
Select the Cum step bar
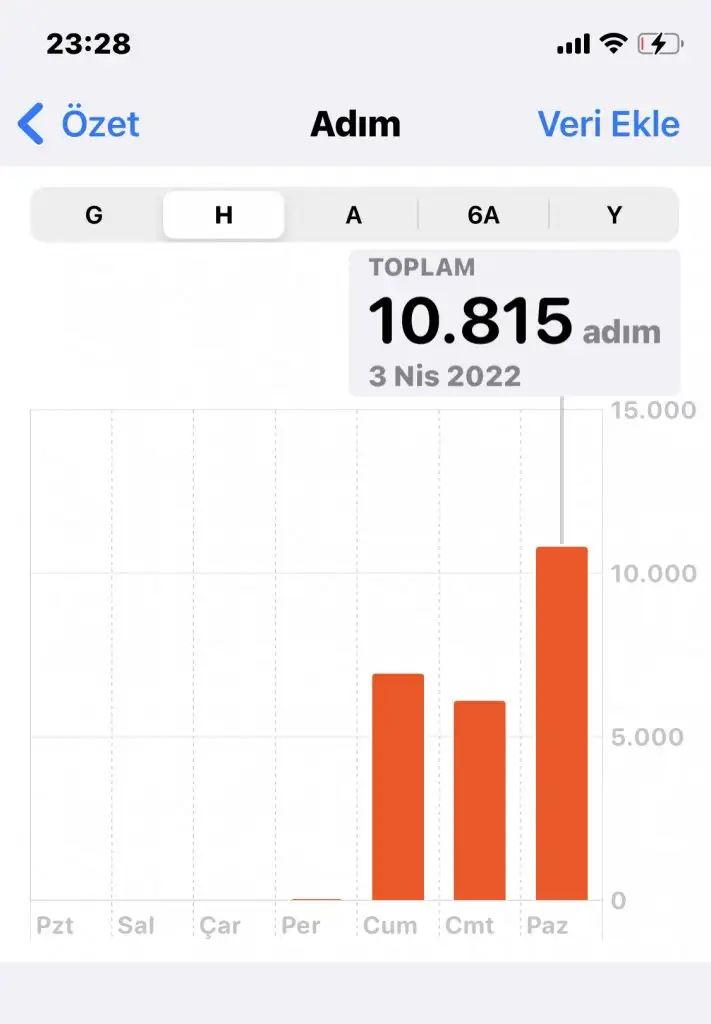[398, 787]
